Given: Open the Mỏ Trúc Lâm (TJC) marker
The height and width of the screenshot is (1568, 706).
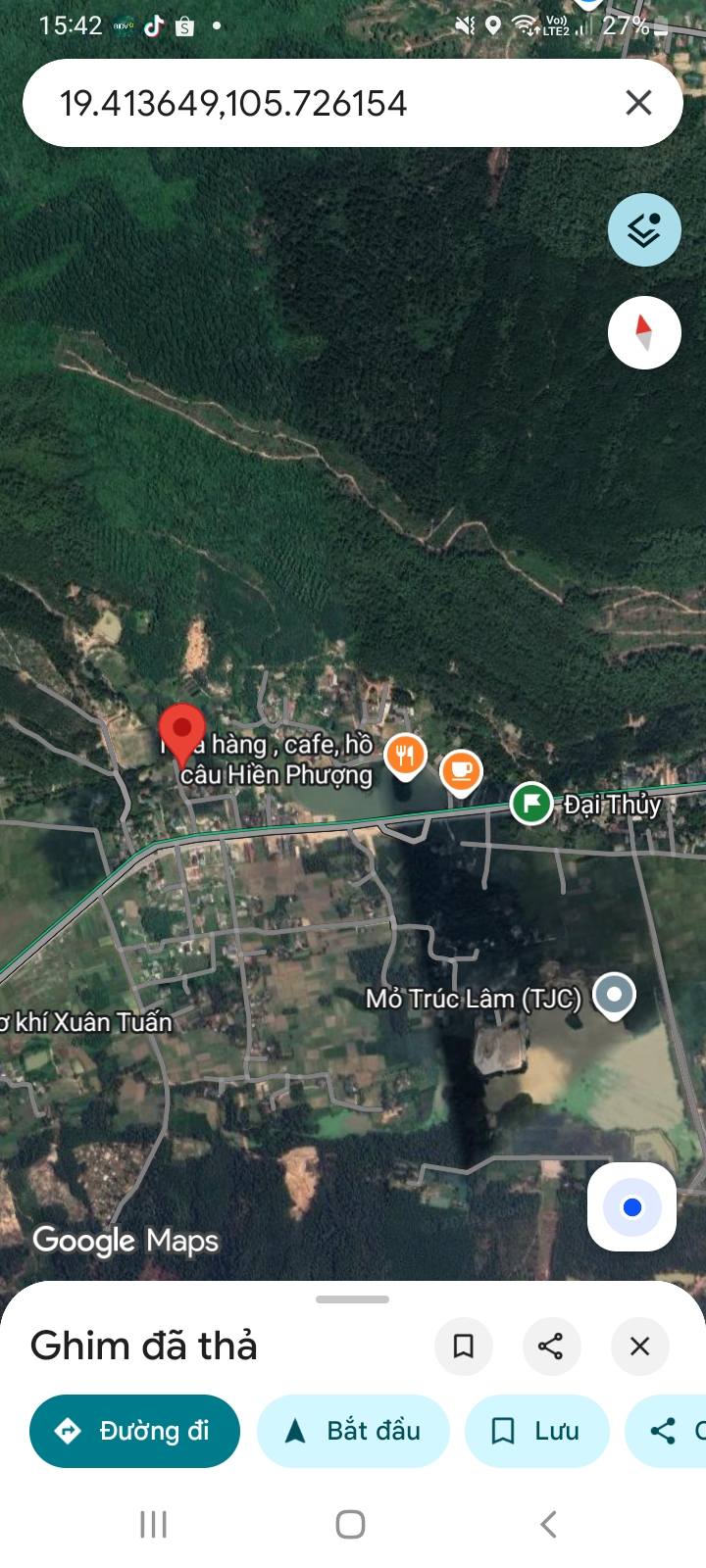Looking at the screenshot, I should point(615,996).
